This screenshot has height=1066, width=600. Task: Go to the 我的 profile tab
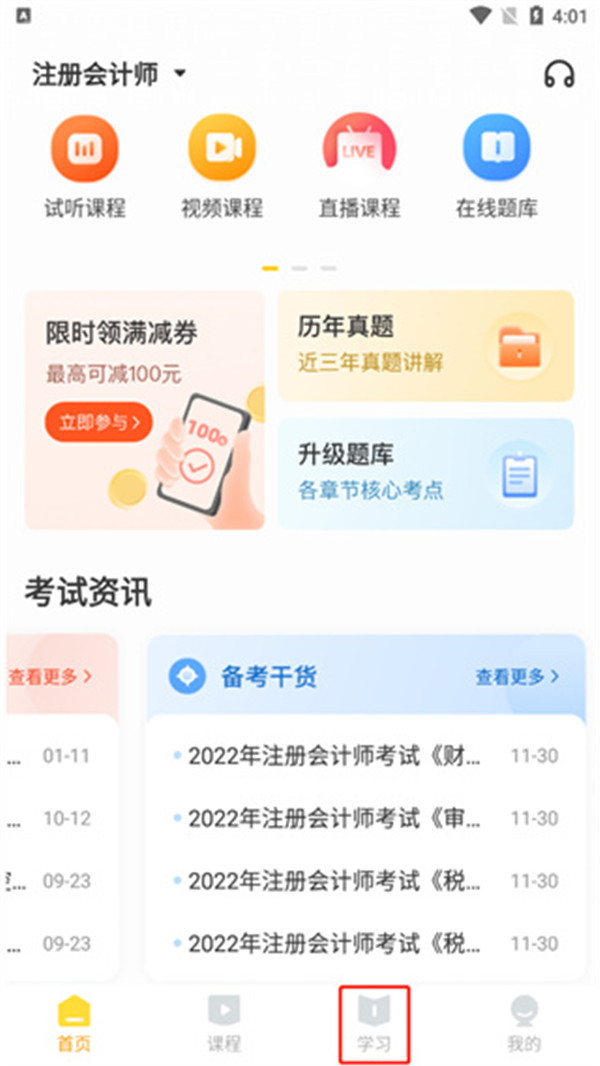pos(524,1023)
